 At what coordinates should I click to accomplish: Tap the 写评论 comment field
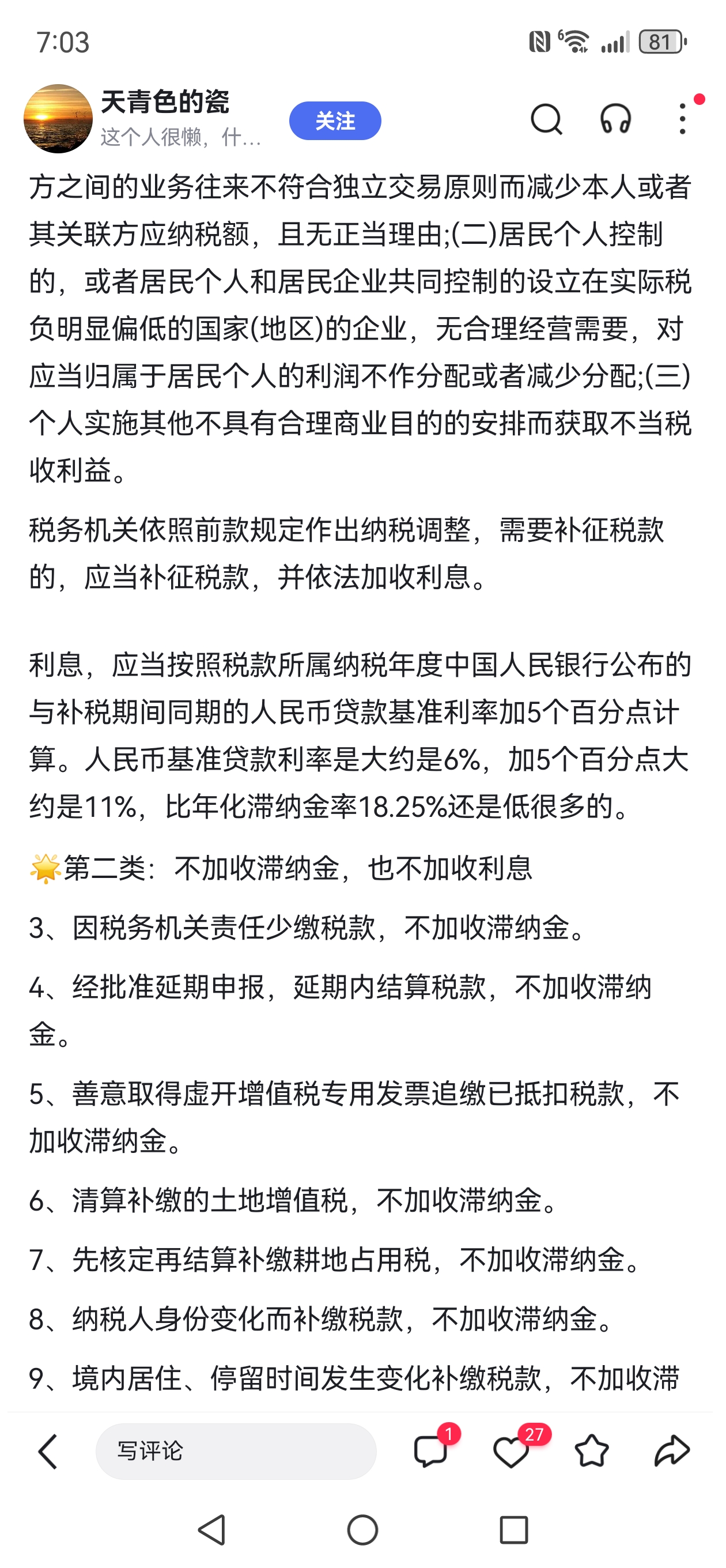coord(236,1451)
